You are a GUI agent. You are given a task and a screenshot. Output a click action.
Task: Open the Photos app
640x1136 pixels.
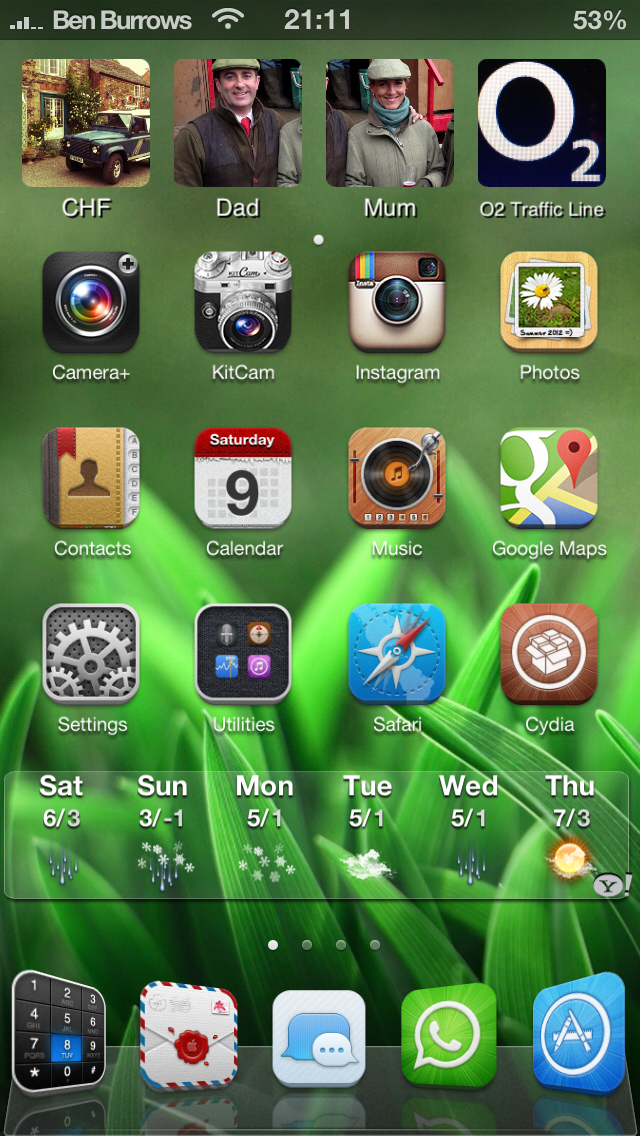(549, 302)
